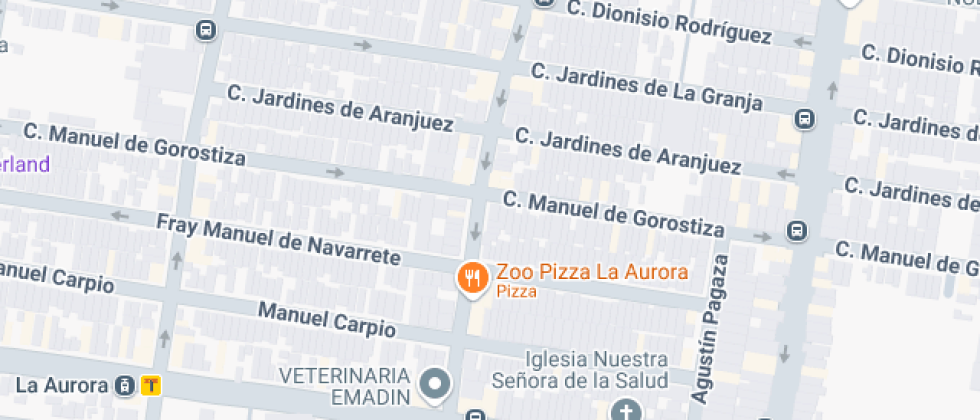The image size is (980, 420).
Task: Tap the Iglesia Nuestra Señora de la Salud marker
Action: 626,411
